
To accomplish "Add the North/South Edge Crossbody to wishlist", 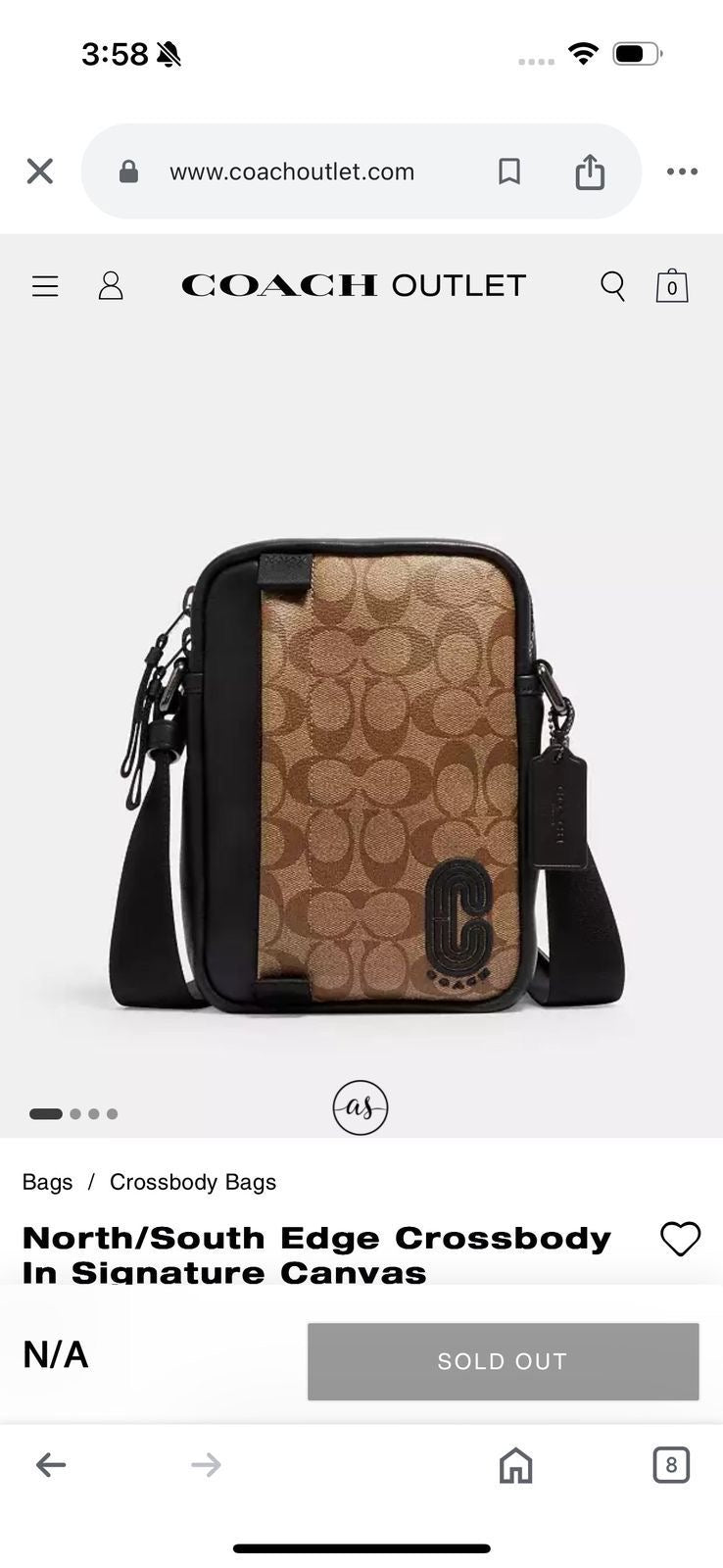I will click(681, 1240).
